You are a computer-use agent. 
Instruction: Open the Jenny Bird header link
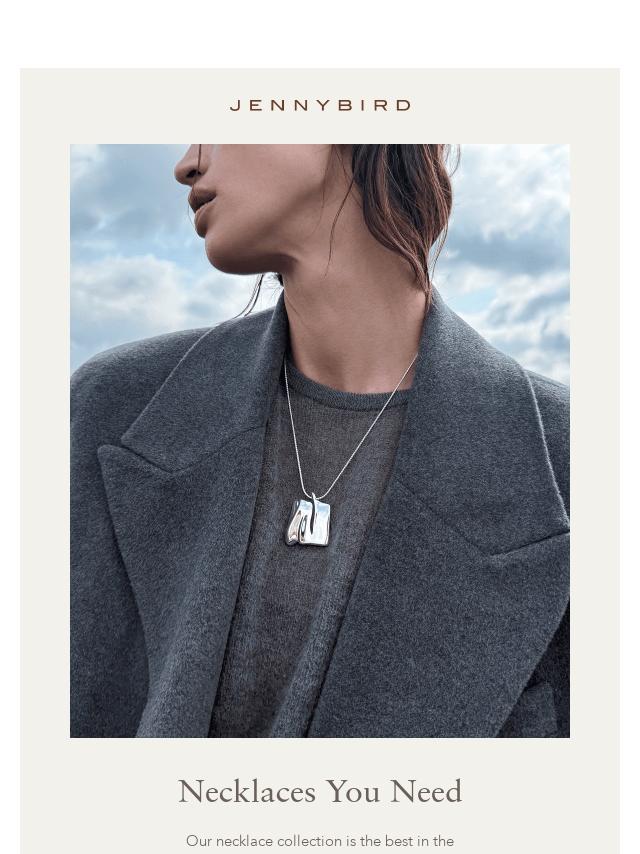click(320, 105)
